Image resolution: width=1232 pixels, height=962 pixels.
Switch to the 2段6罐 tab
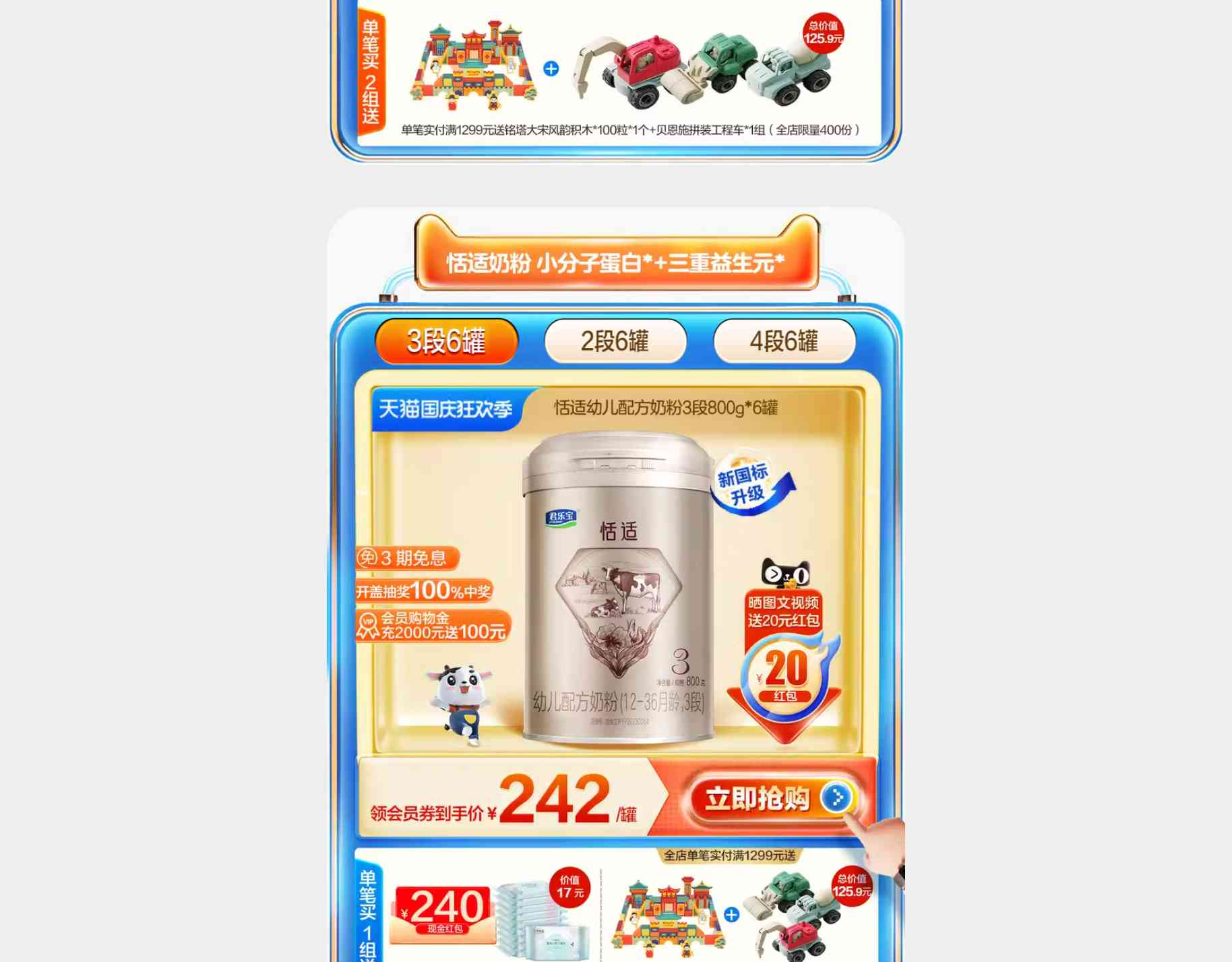[x=615, y=341]
